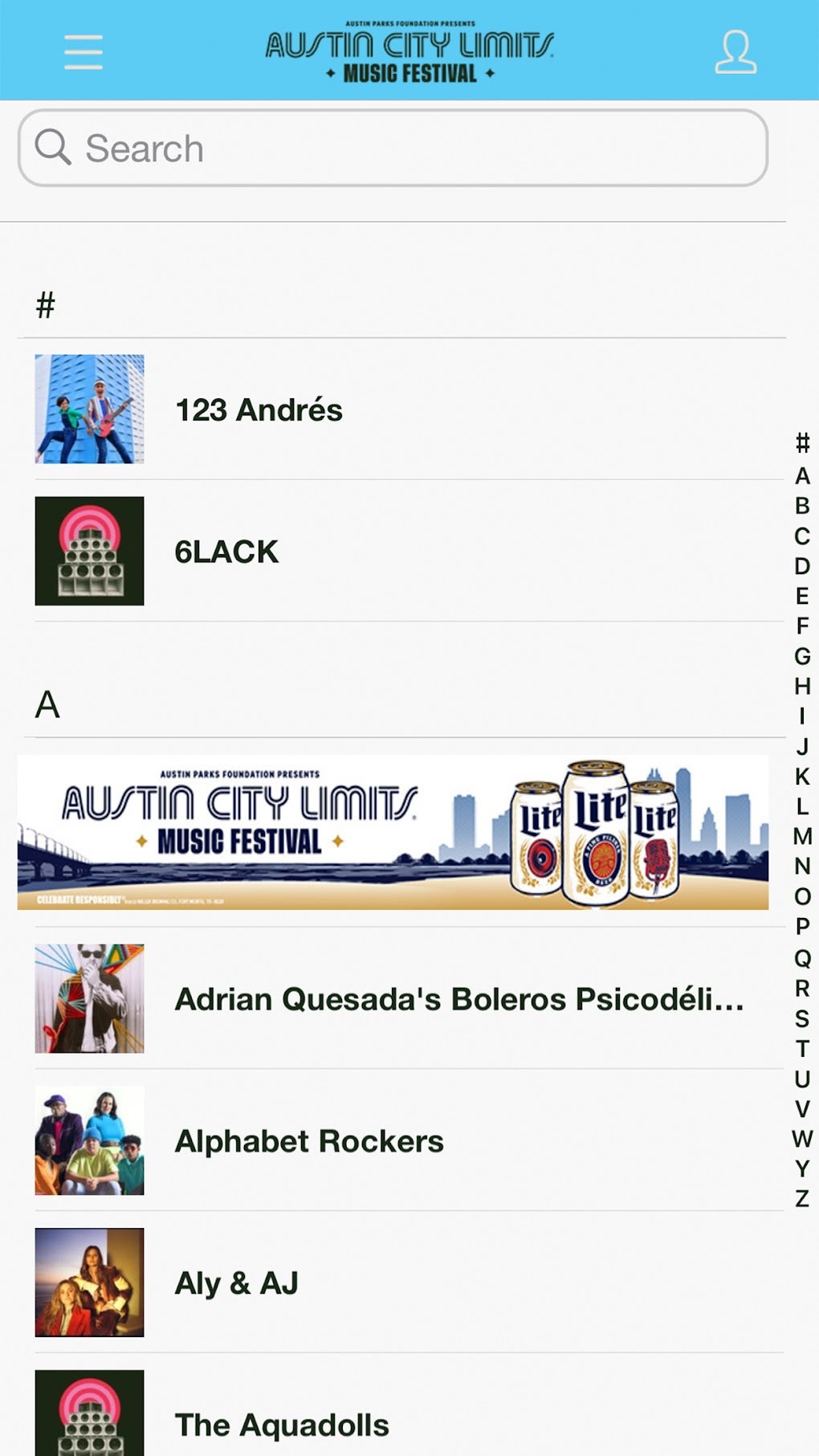Open The Aquadolls artist entry
This screenshot has height=1456, width=819.
coord(282,1425)
